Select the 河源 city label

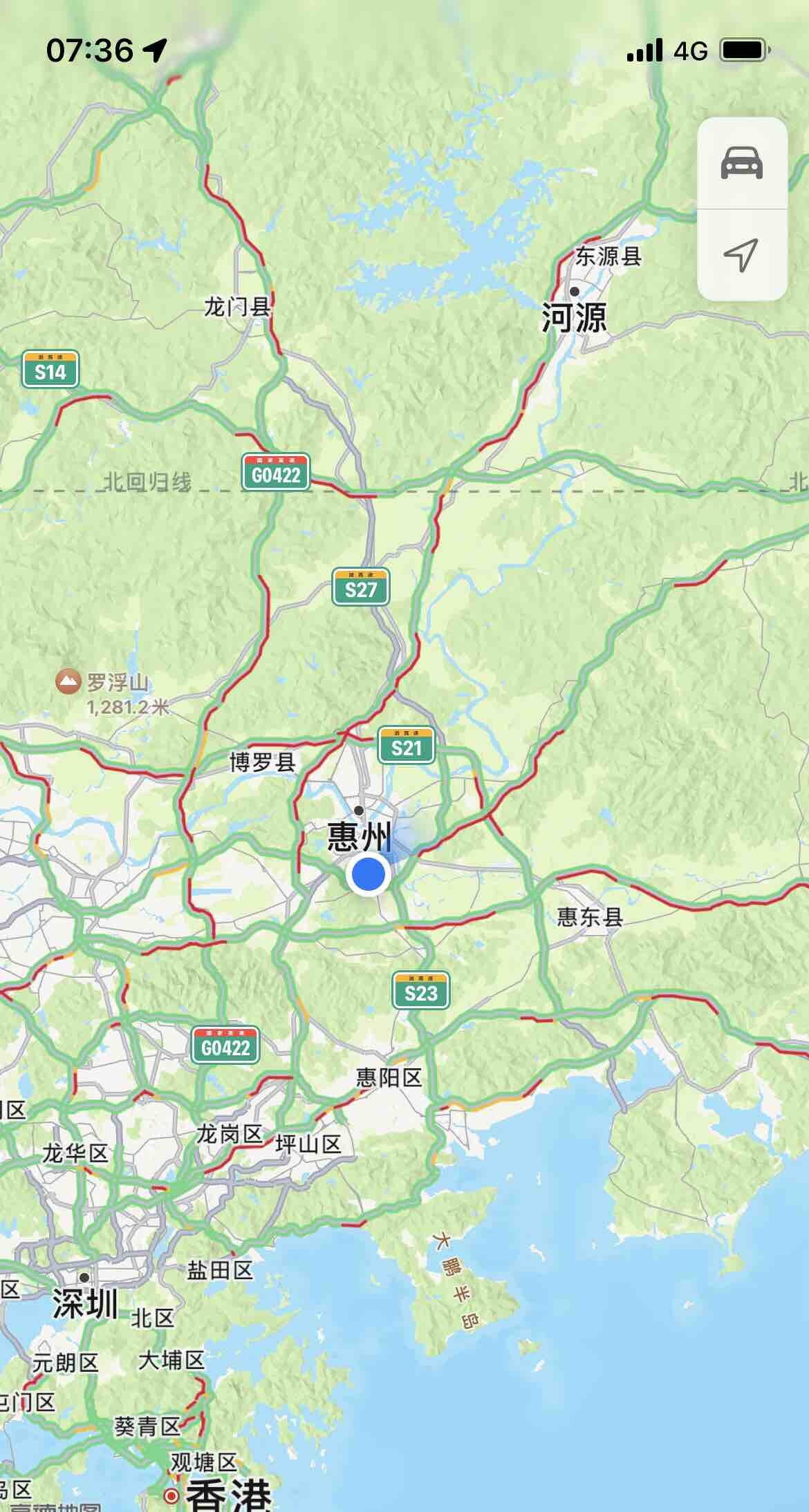(x=574, y=318)
